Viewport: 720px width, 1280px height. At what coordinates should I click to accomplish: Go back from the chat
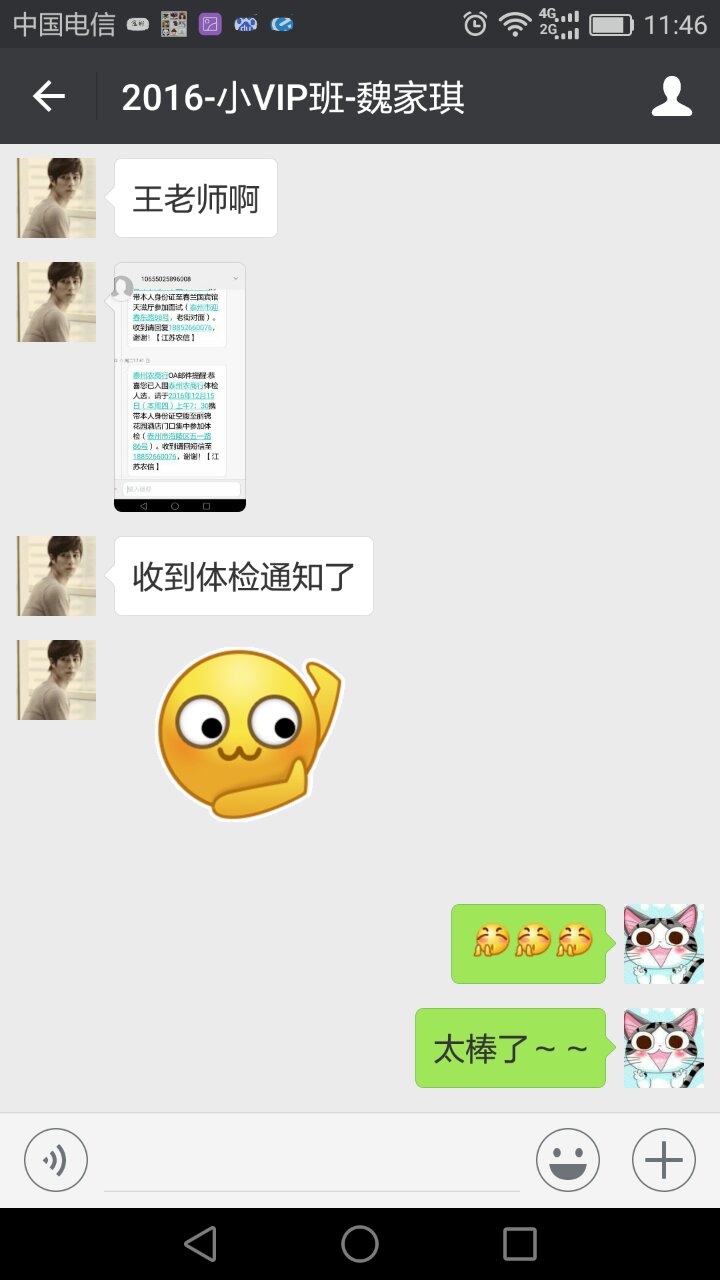point(48,96)
